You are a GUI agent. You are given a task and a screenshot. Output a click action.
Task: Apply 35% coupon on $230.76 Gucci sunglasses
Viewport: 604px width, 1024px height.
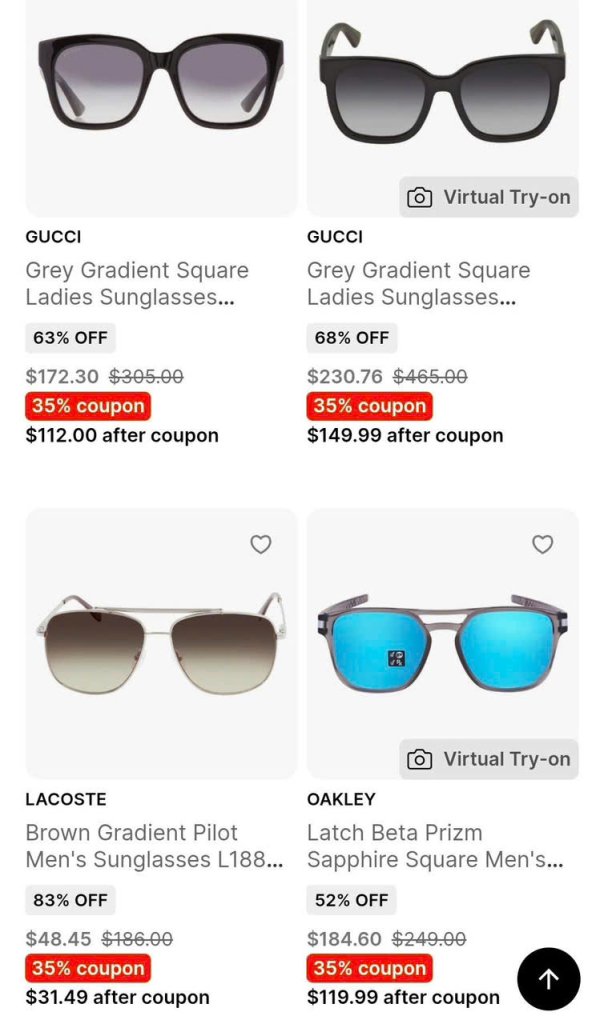pos(369,406)
